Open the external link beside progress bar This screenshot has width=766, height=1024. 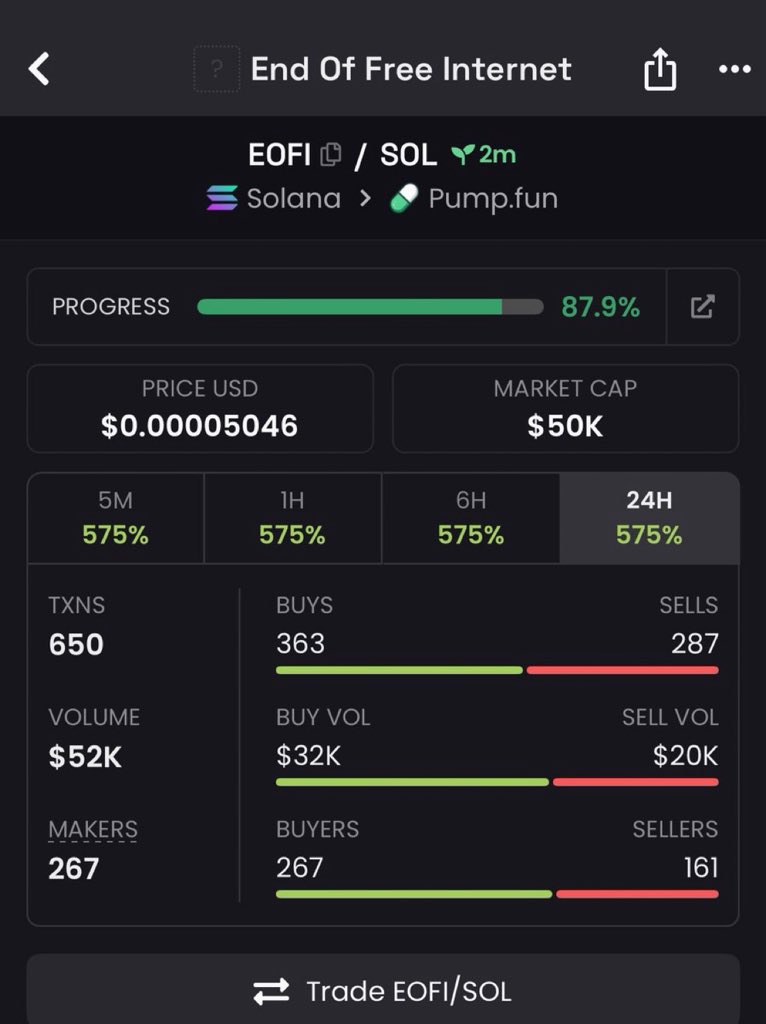703,307
